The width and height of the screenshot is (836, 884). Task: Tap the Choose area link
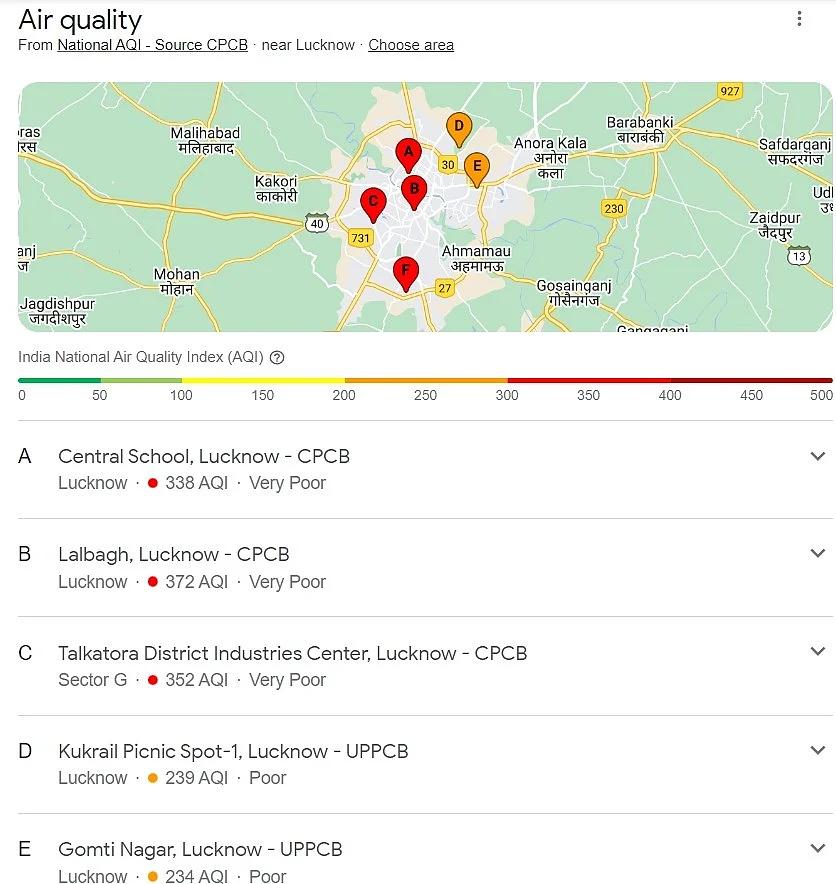coord(410,45)
